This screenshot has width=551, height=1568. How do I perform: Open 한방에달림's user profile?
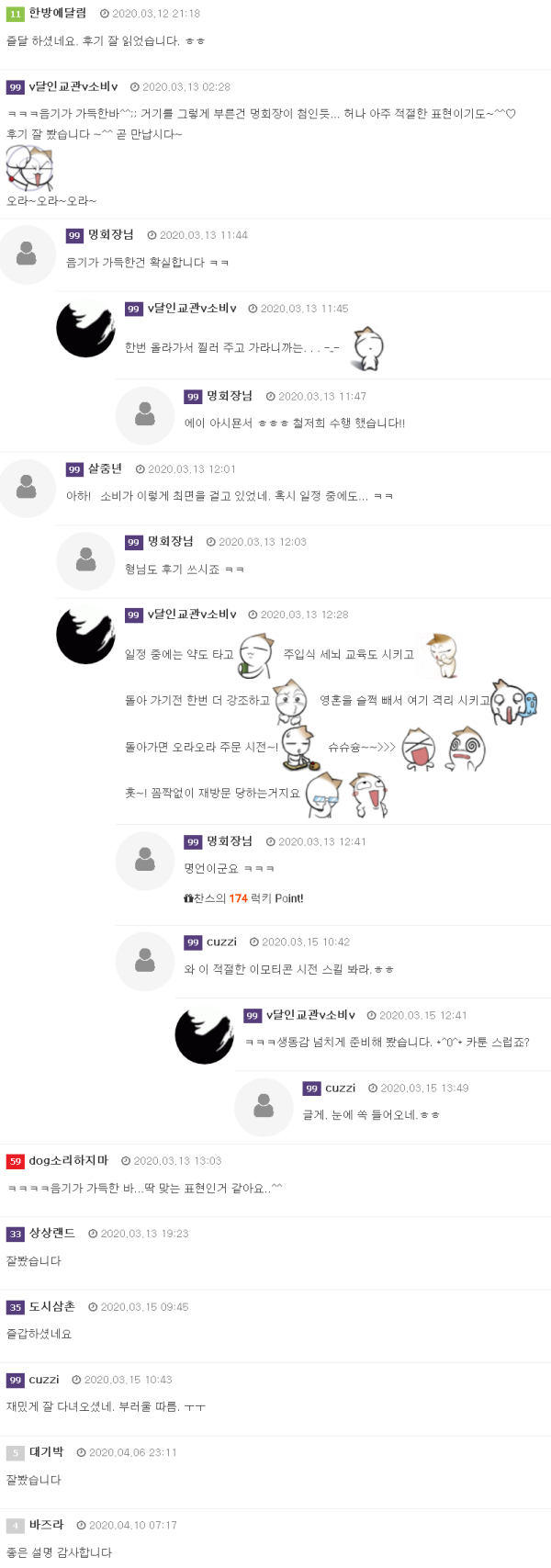coord(57,13)
